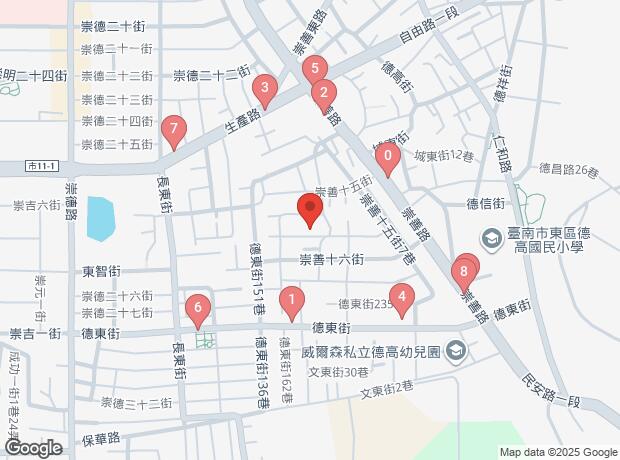
Task: Open map marker number 8
Action: tap(465, 269)
